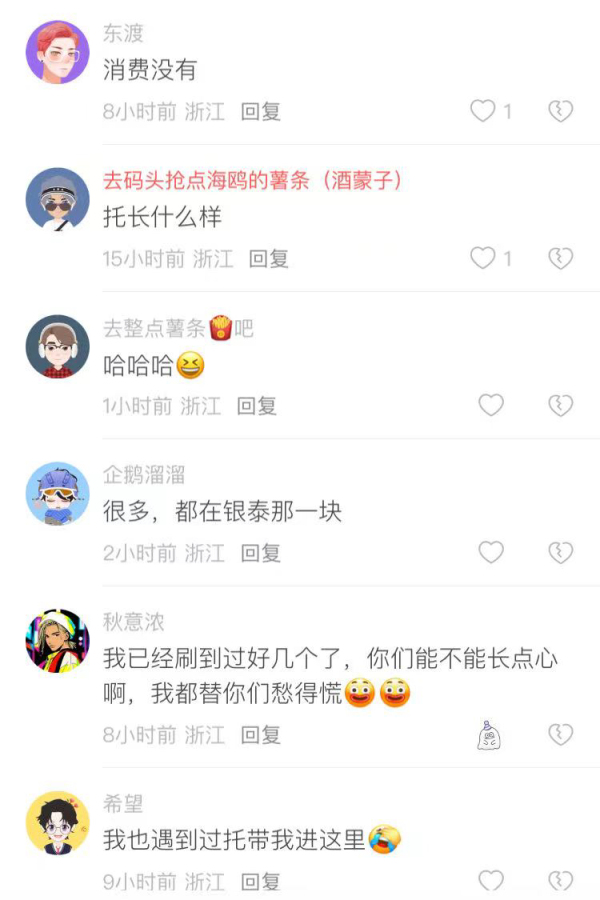The height and width of the screenshot is (900, 600).
Task: Dislike 东渡's comment
Action: (560, 111)
